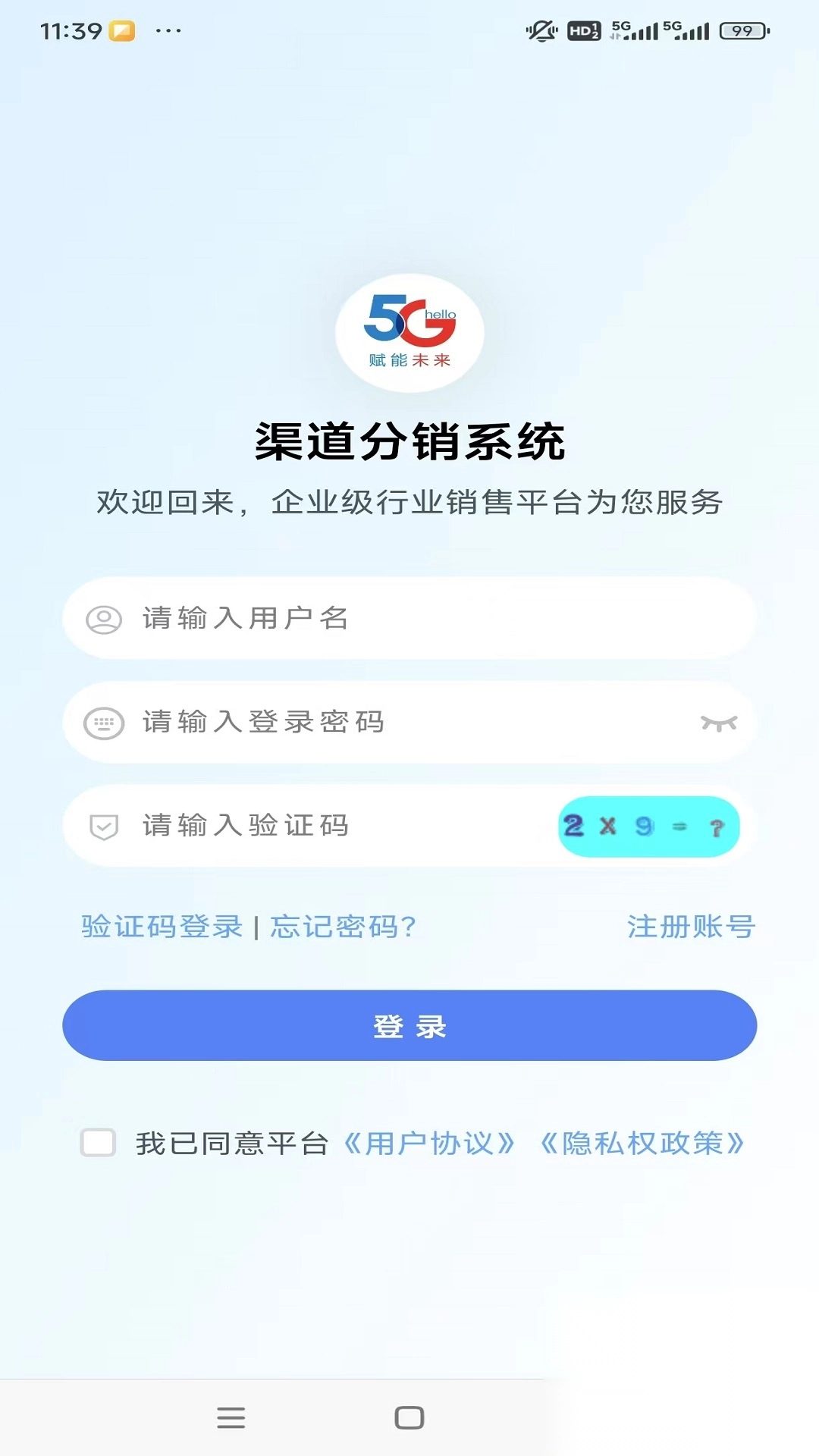
Task: Open the status bar overflow menu dots
Action: [168, 30]
